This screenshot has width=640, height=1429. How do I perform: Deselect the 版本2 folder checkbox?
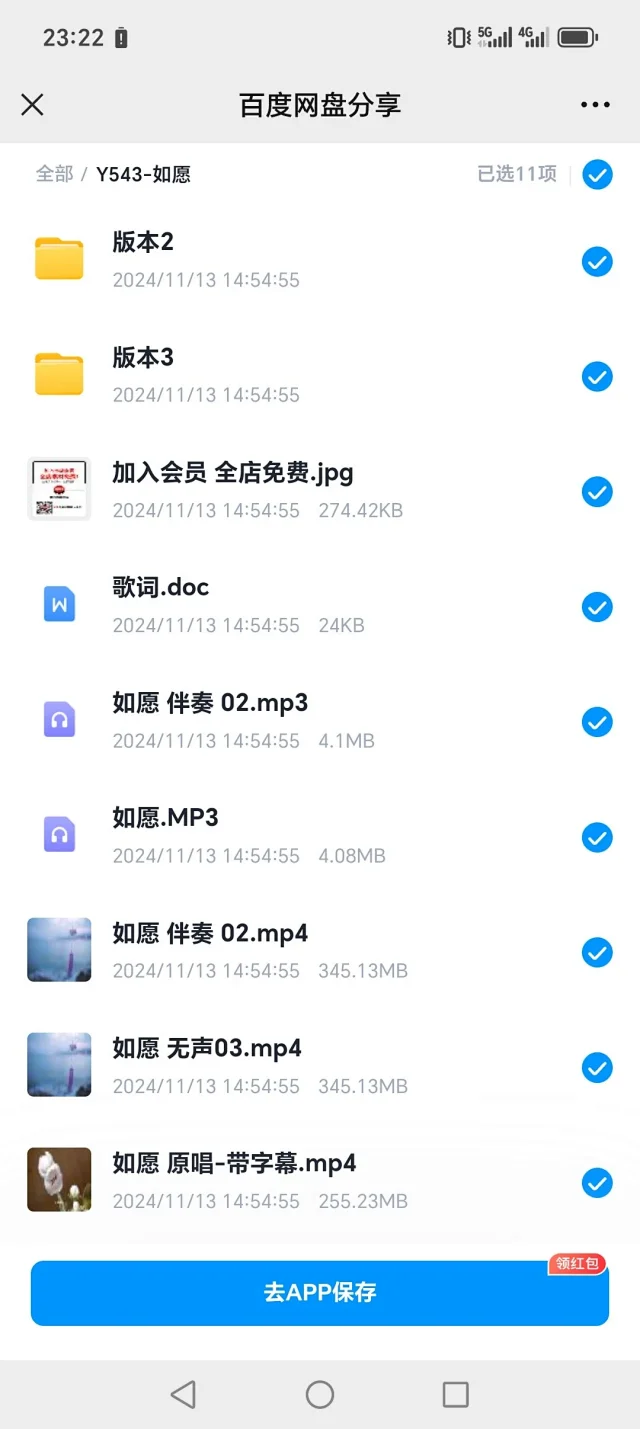click(597, 262)
